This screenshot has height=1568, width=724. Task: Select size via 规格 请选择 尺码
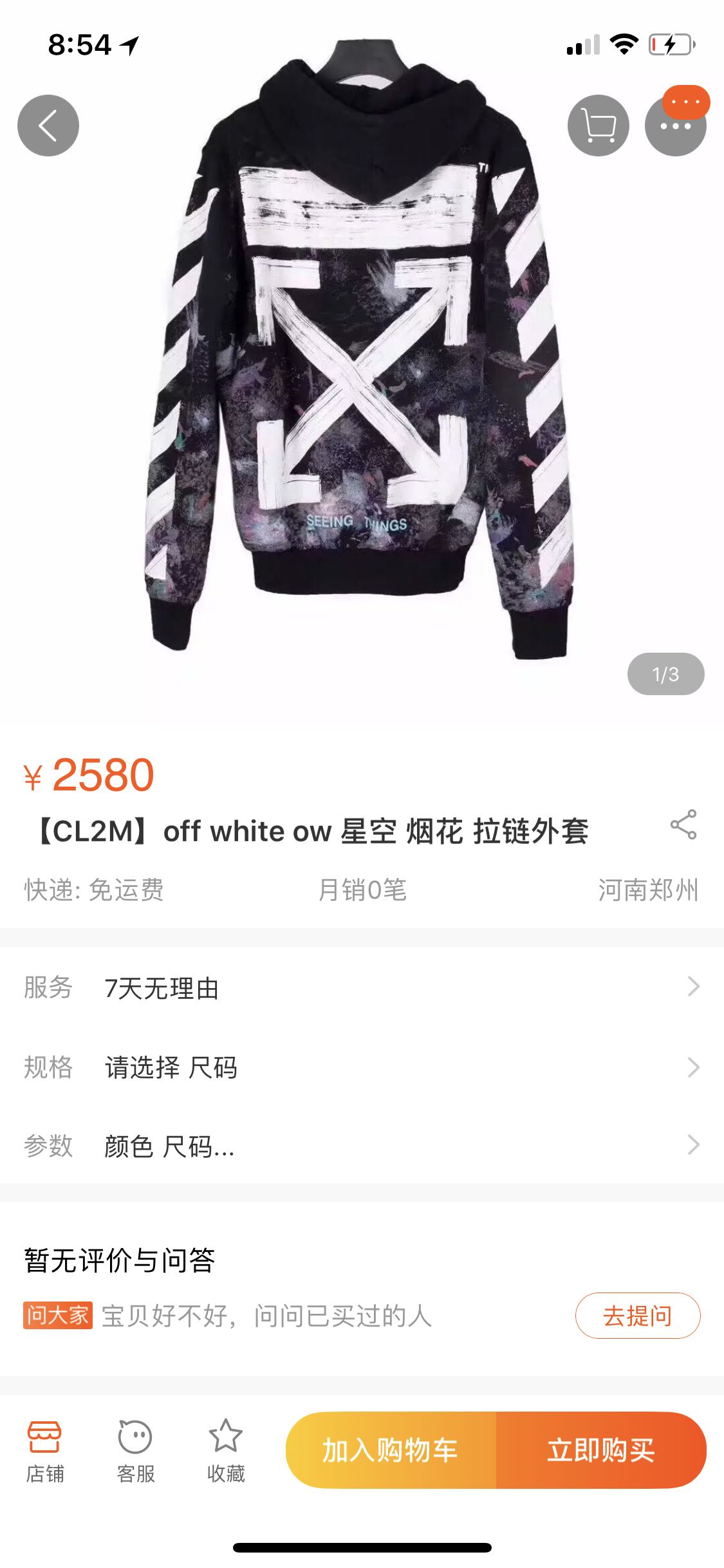click(x=362, y=1067)
